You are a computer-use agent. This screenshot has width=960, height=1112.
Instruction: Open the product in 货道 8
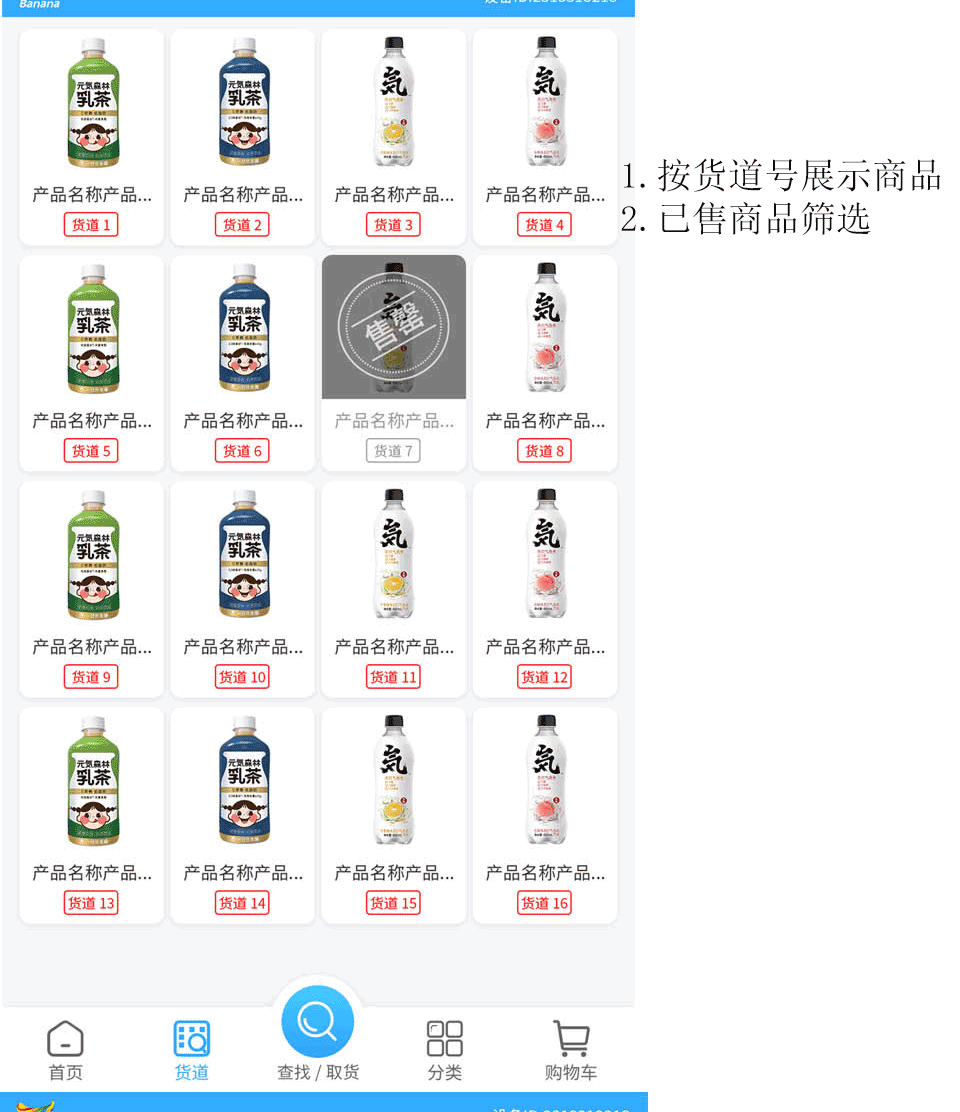(x=545, y=336)
